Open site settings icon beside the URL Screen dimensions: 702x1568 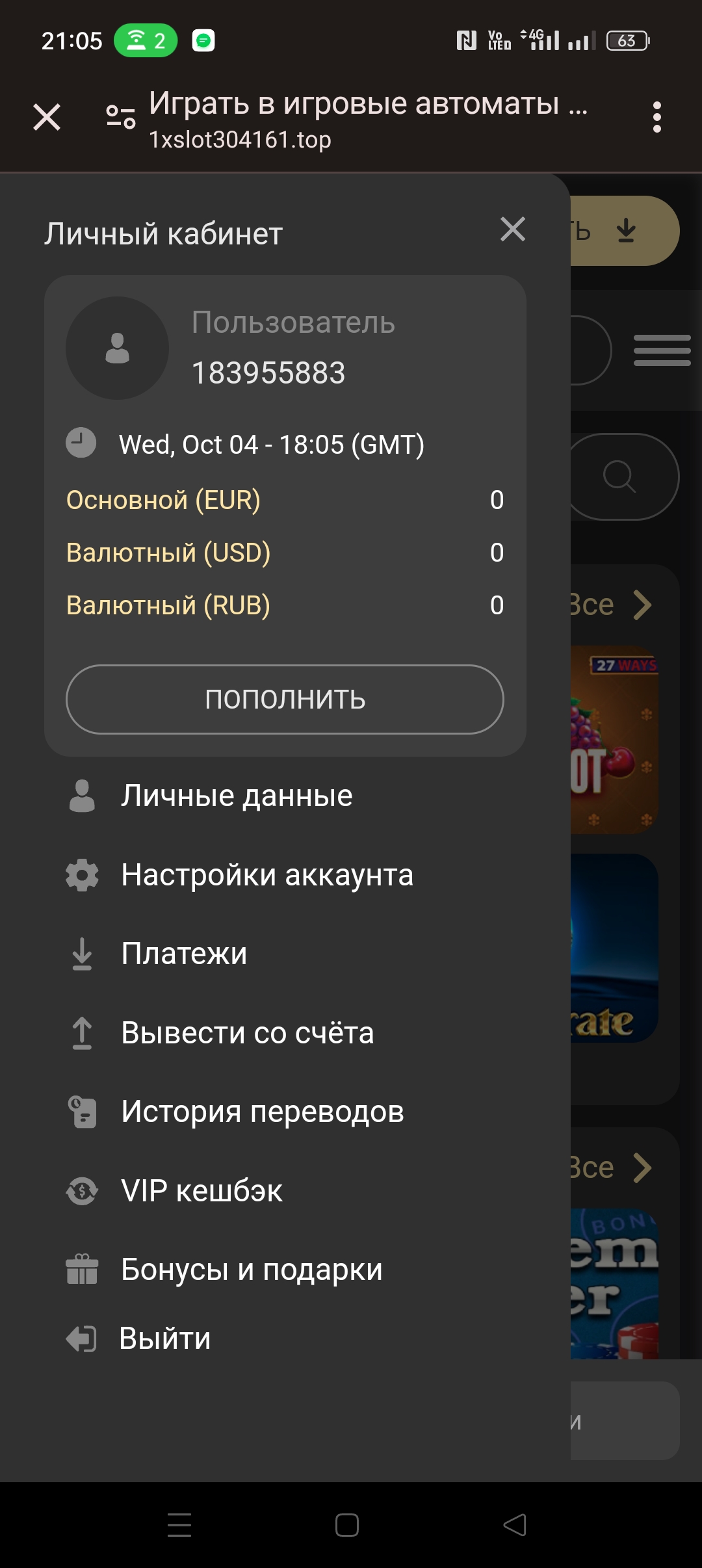click(121, 117)
